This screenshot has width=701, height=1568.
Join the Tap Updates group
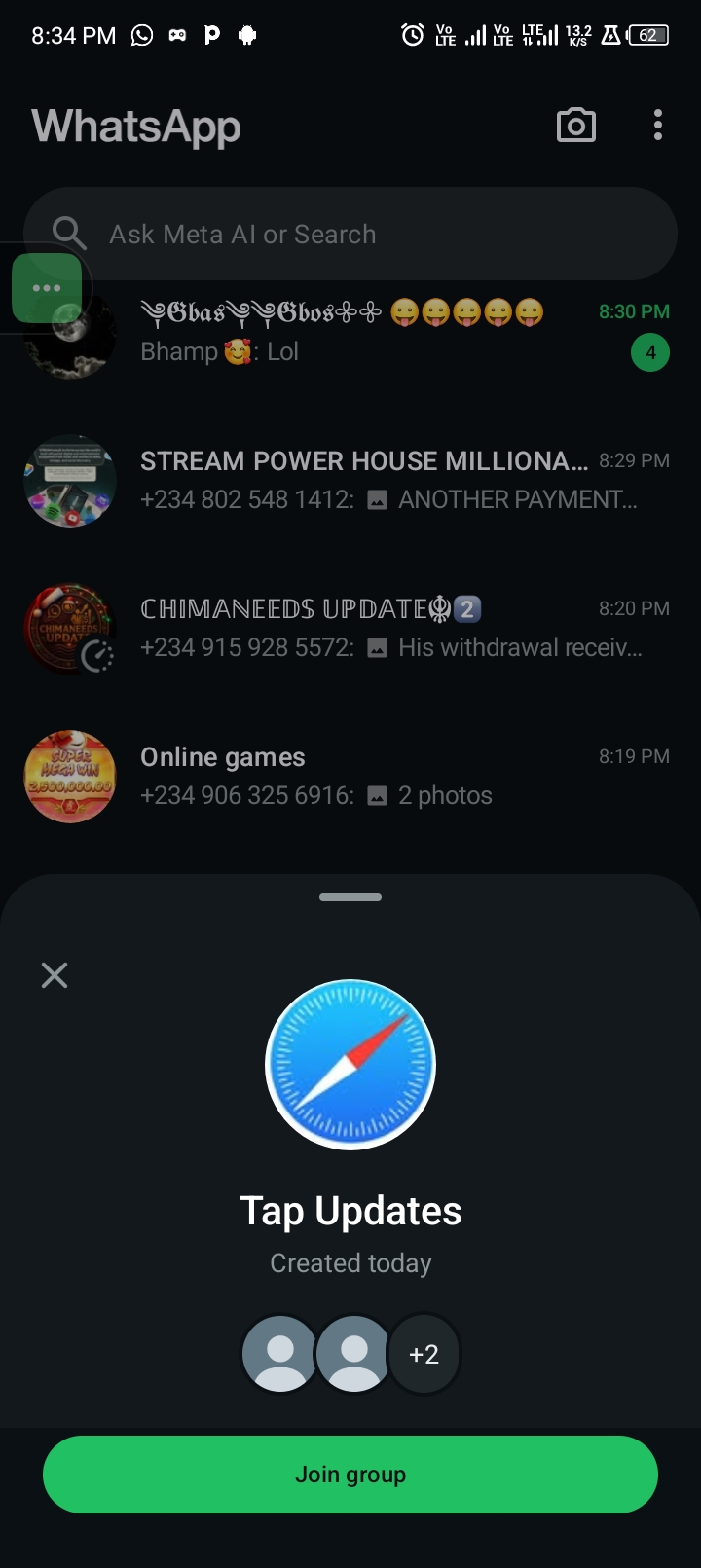(x=350, y=1475)
